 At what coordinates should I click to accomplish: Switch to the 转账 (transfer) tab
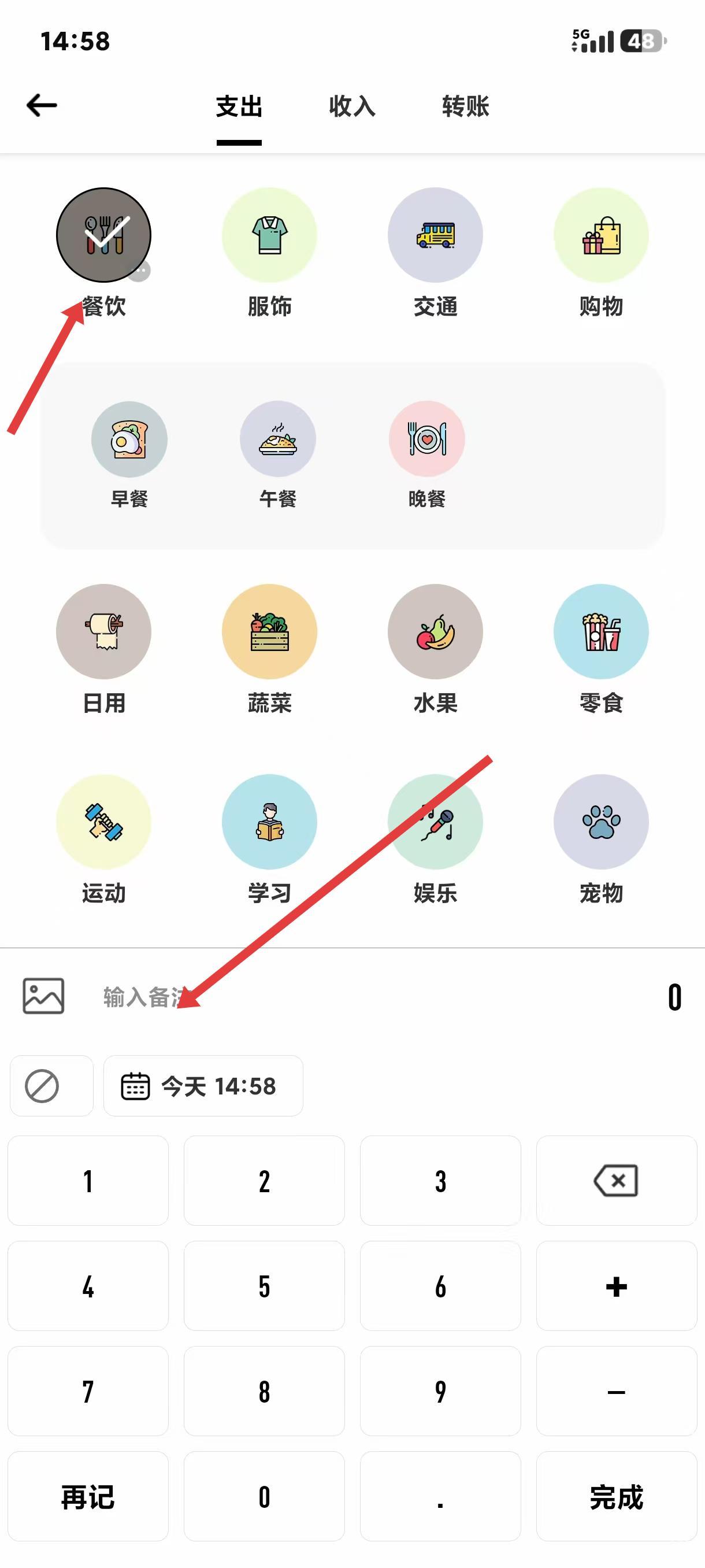[x=464, y=106]
